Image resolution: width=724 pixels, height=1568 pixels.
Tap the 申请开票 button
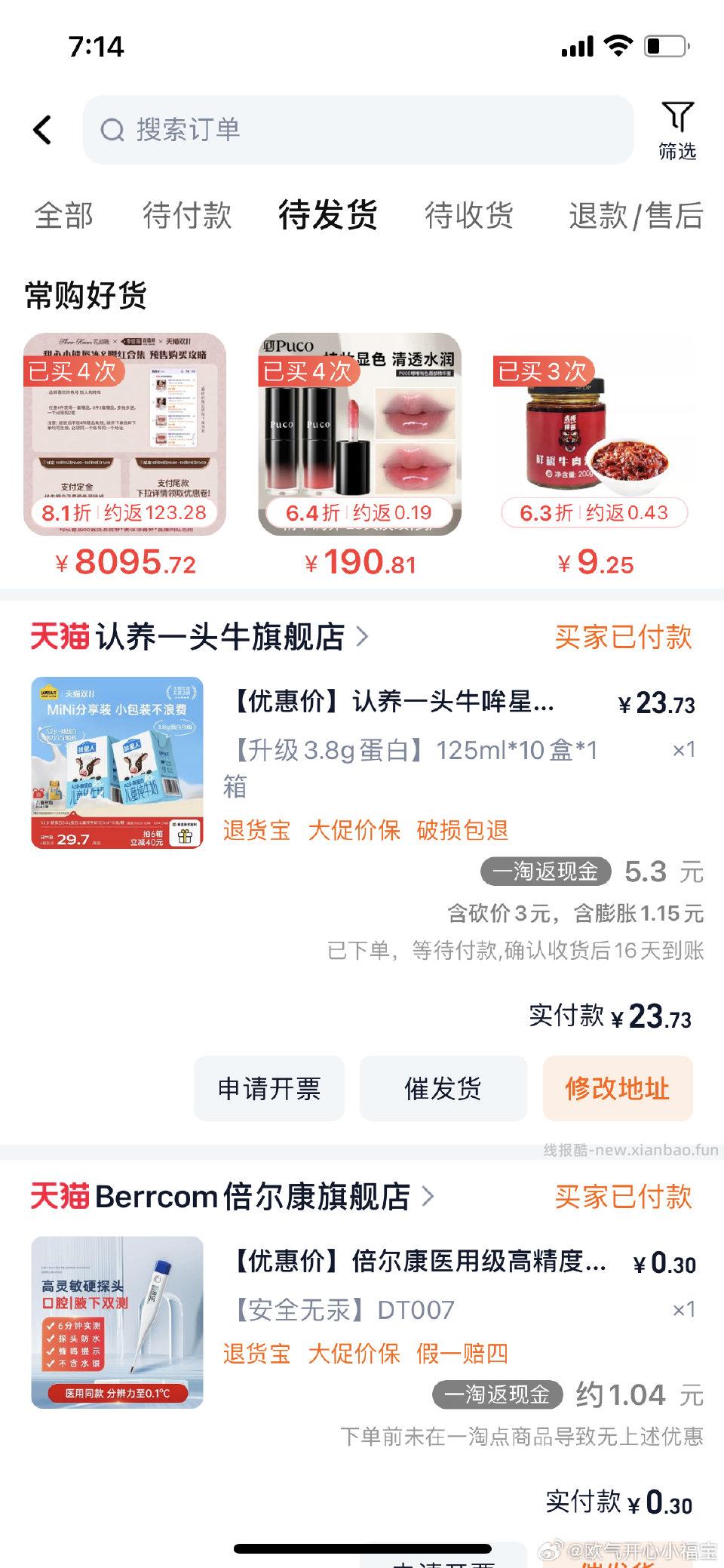(269, 1089)
